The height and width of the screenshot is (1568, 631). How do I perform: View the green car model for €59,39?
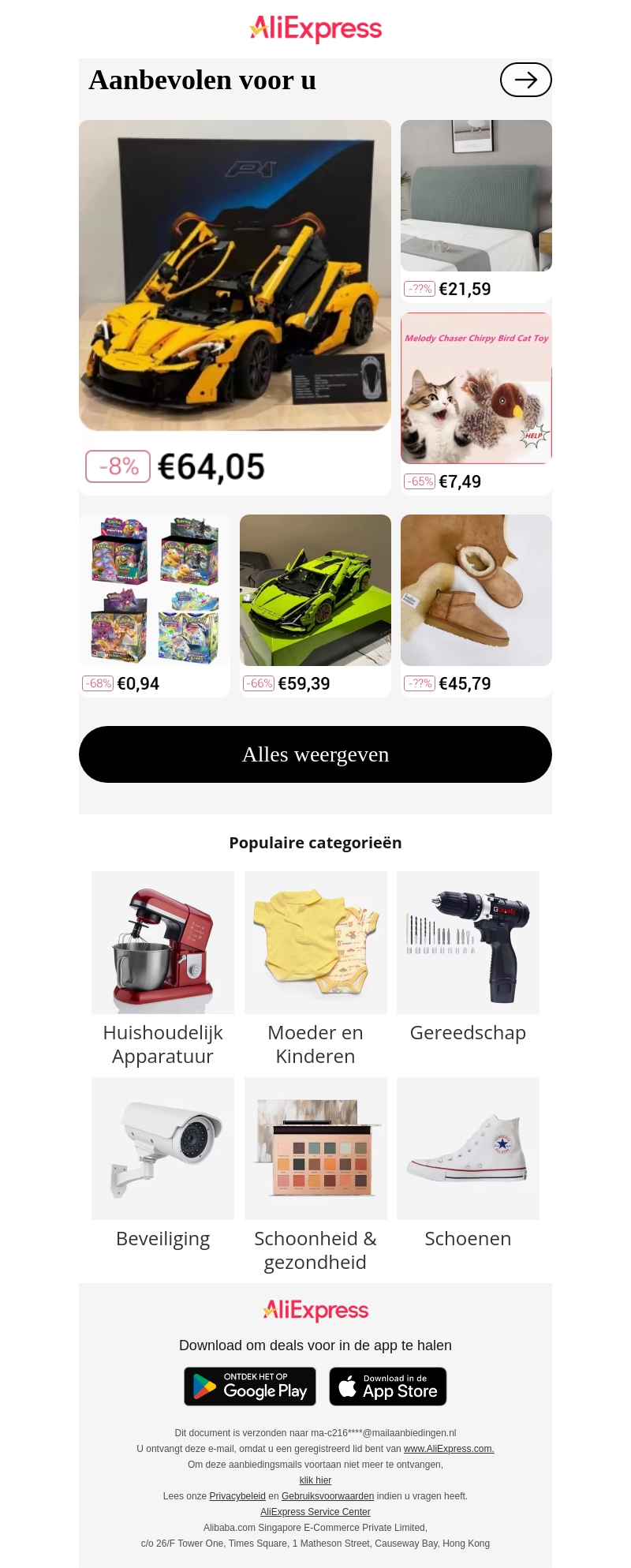click(315, 590)
